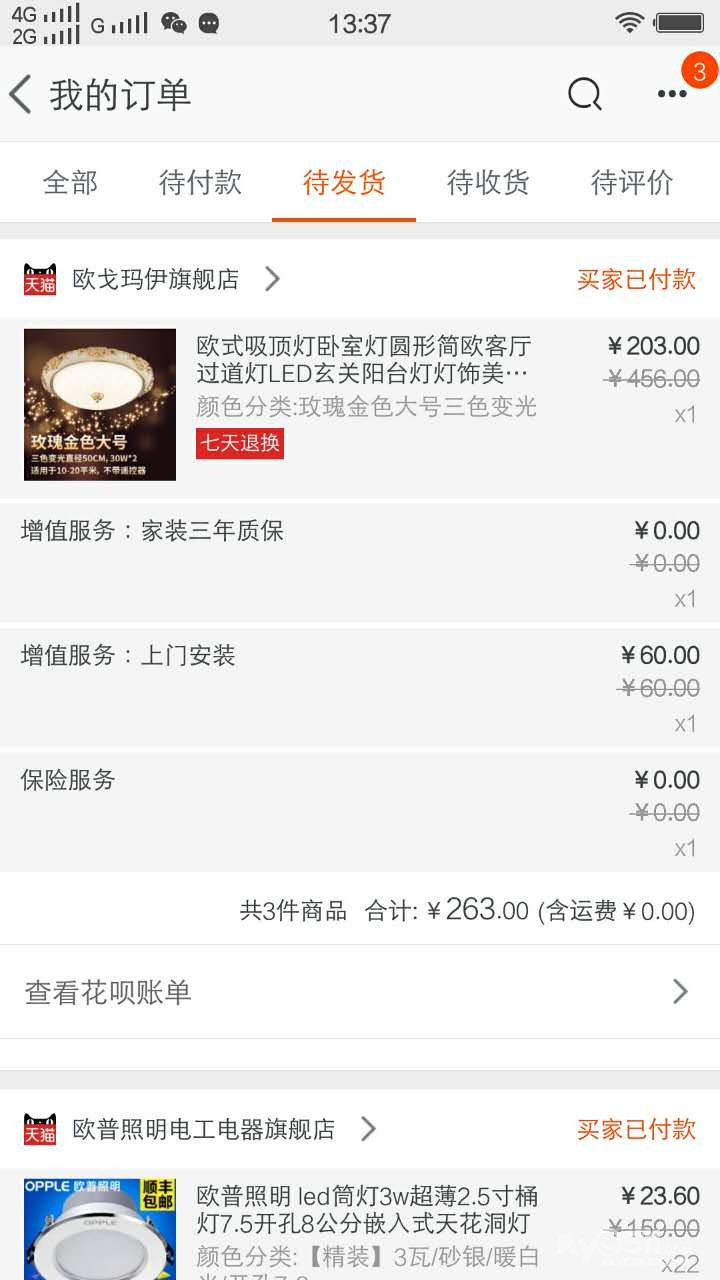This screenshot has width=720, height=1280.
Task: Open the 欧普照明电工电器旗舰店 store page
Action: point(203,1129)
